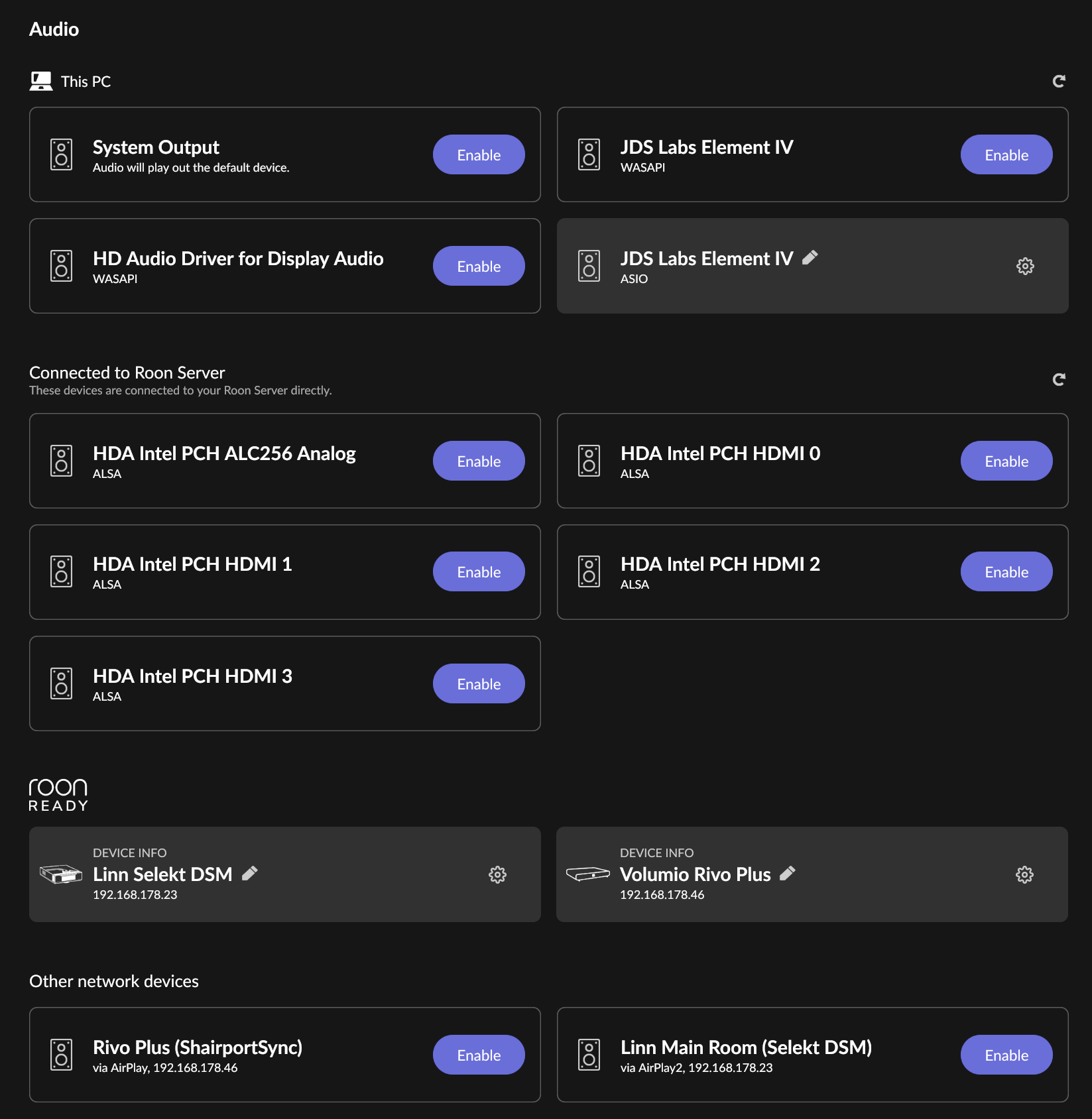View device info for Linn Selekt DSM
The image size is (1092, 1119).
pos(130,853)
